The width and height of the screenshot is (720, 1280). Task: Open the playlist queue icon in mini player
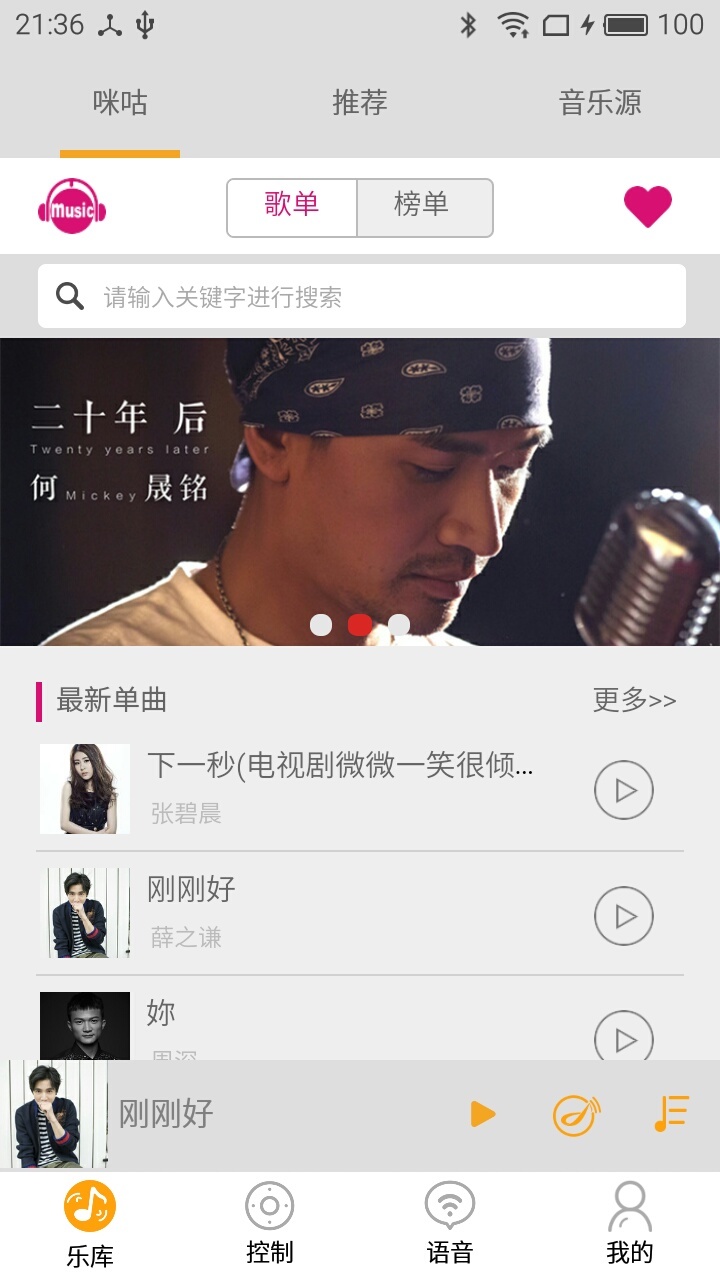(674, 1113)
